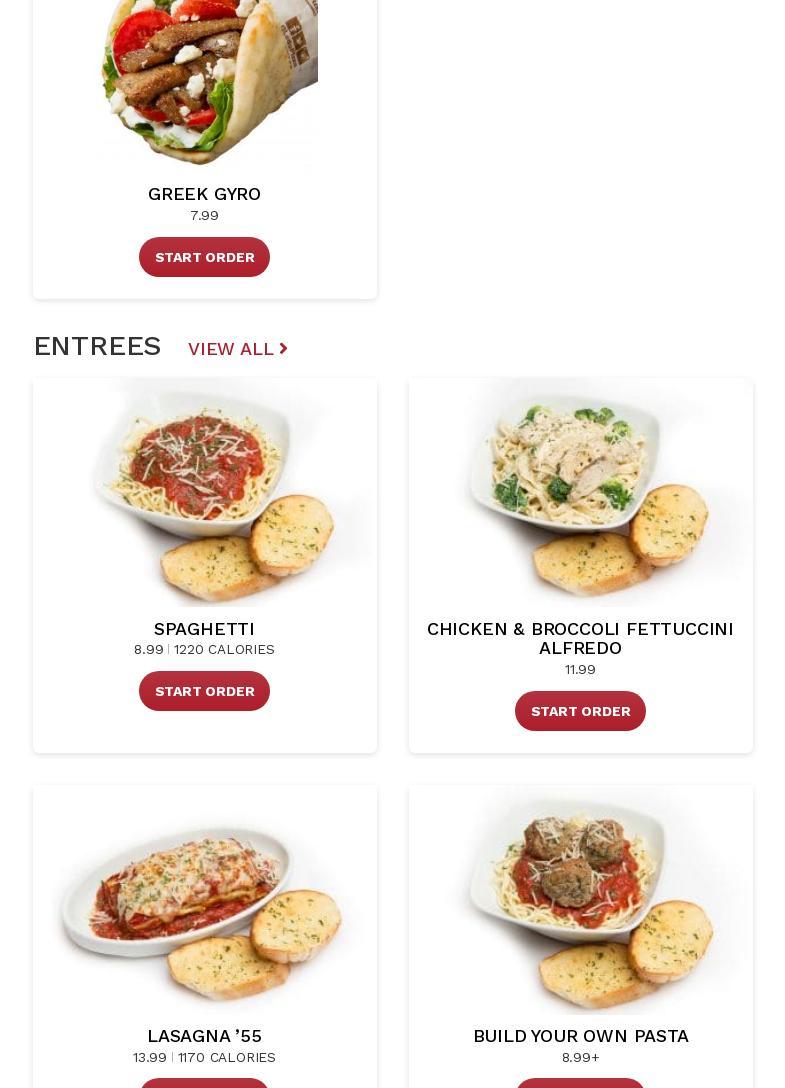Open View All link for Entrees
Image resolution: width=785 pixels, height=1088 pixels.
[237, 349]
